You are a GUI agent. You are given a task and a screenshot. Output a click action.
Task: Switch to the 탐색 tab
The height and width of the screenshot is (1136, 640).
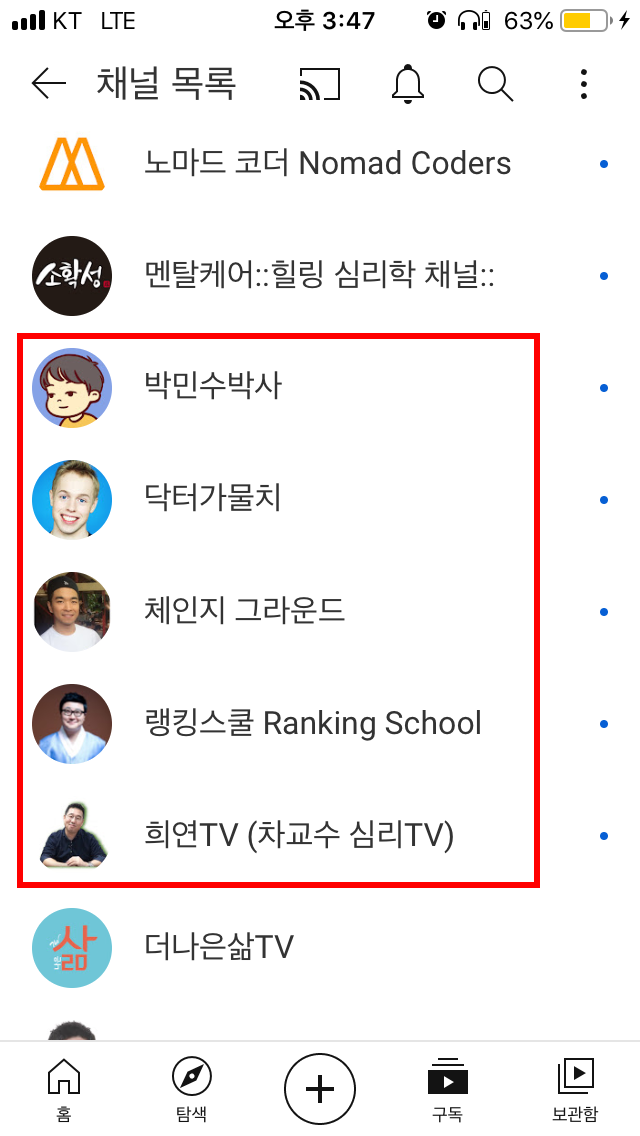[192, 1089]
